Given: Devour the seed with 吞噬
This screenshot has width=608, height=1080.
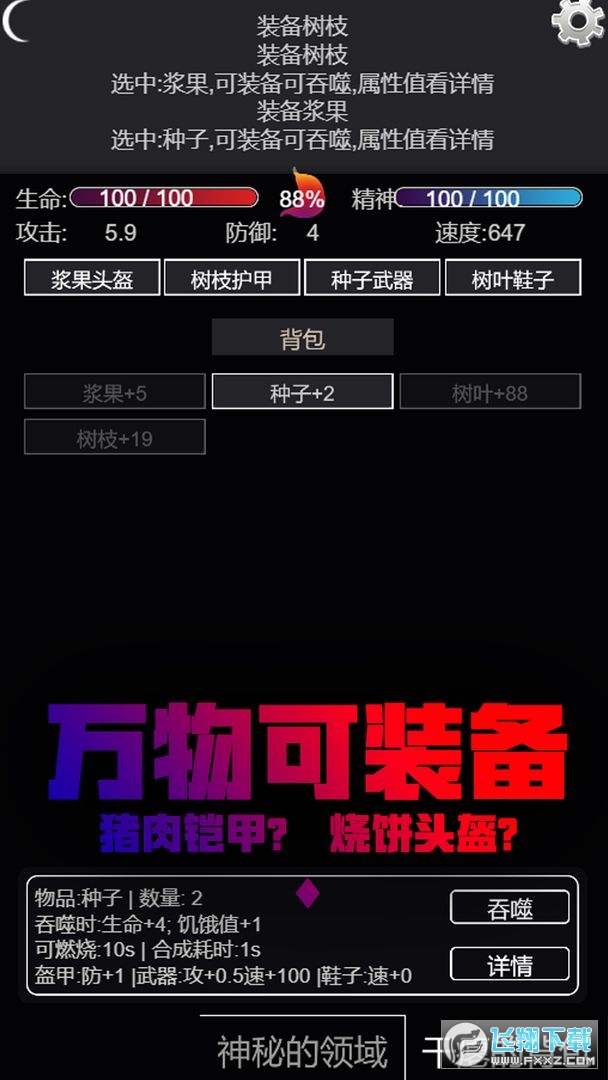Looking at the screenshot, I should click(510, 908).
